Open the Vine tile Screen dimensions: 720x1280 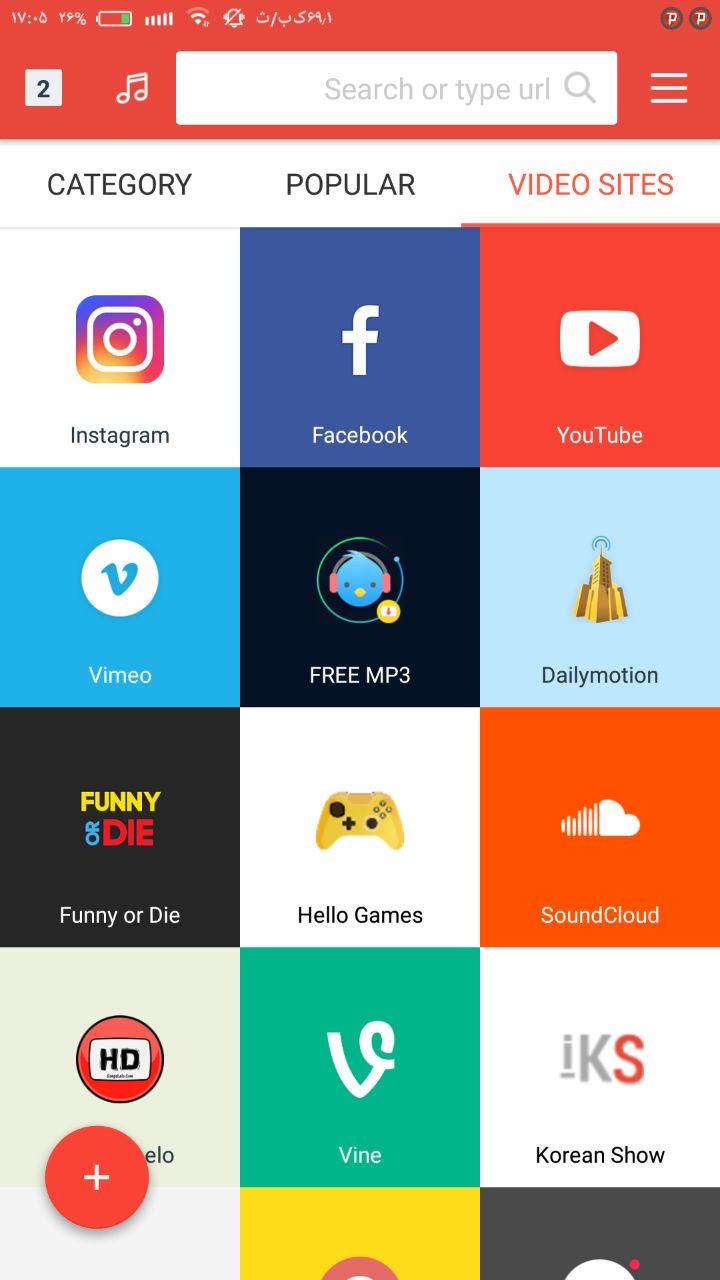coord(360,1067)
